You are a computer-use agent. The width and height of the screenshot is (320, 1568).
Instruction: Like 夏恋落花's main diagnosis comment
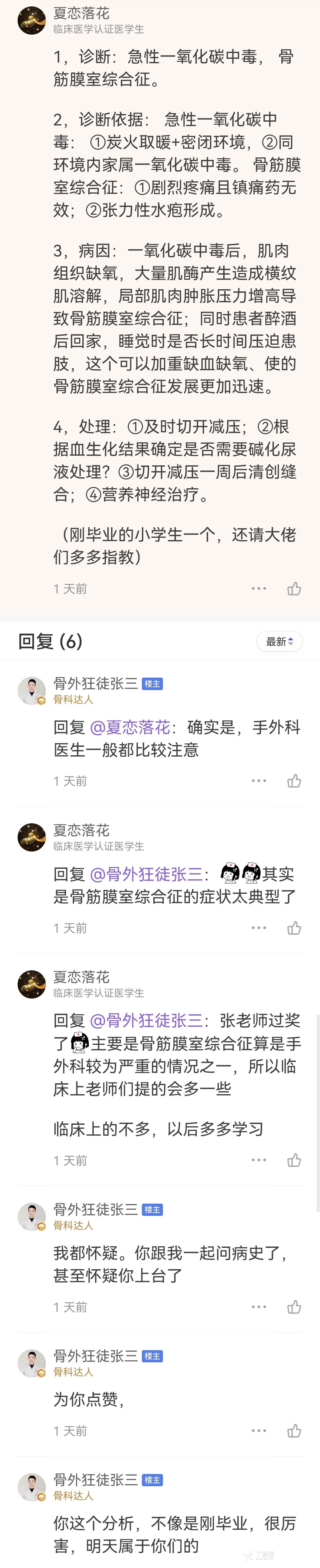pyautogui.click(x=294, y=589)
